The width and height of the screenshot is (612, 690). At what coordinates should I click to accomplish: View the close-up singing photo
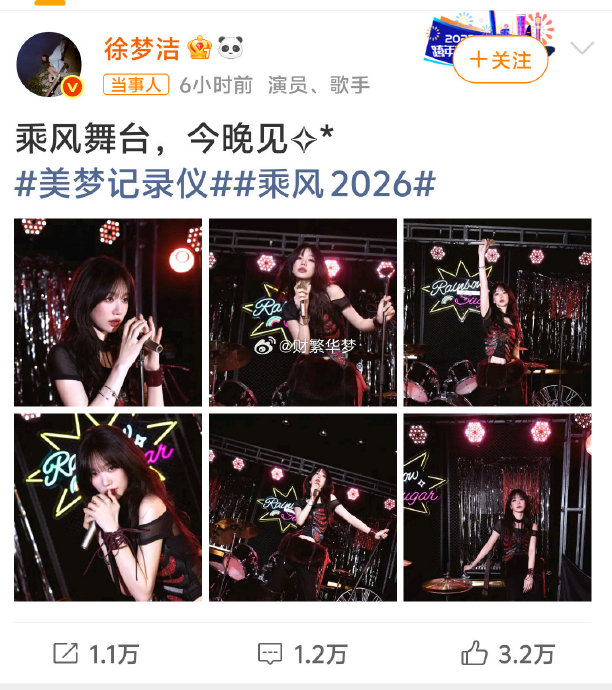[108, 312]
